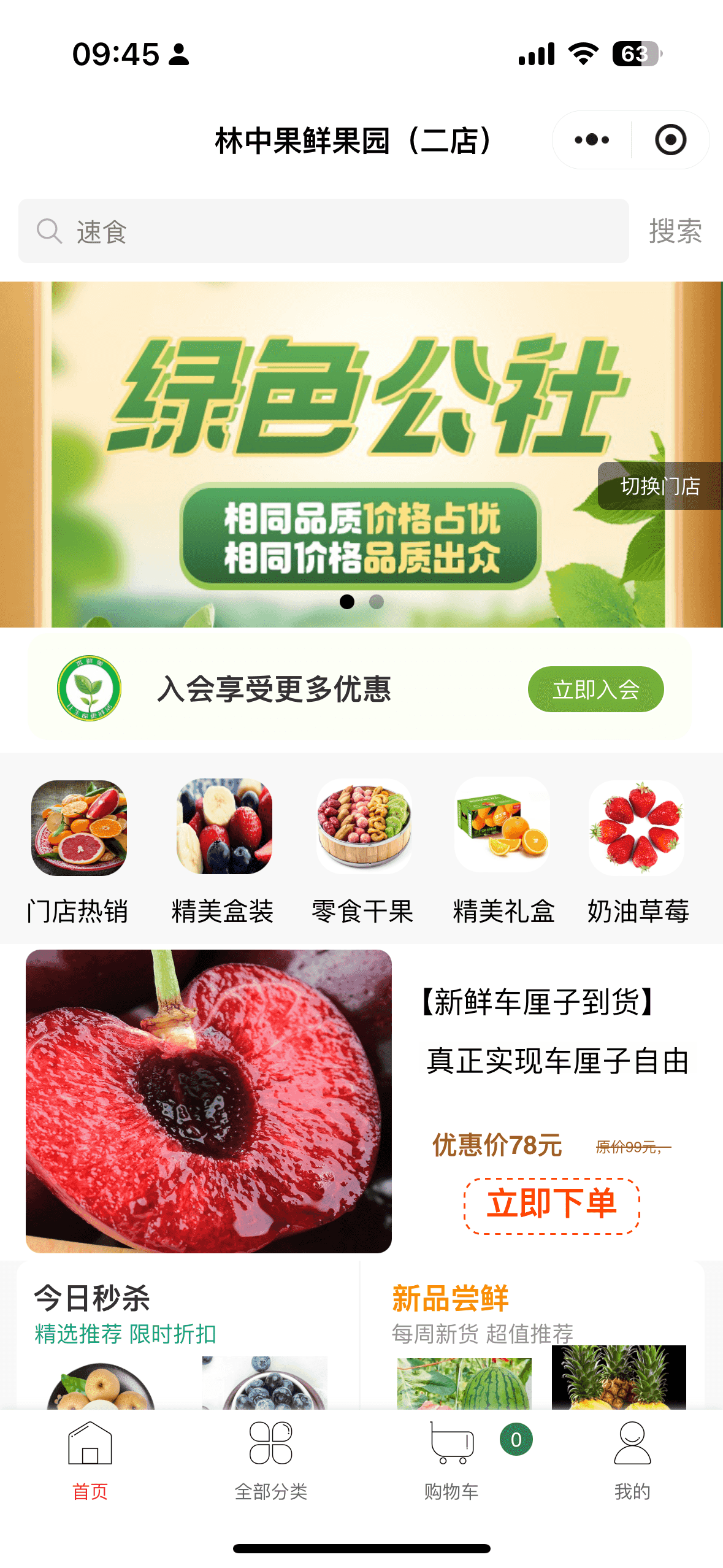This screenshot has height=1568, width=723.
Task: Open the 今日秒杀 section
Action: pyautogui.click(x=92, y=1298)
